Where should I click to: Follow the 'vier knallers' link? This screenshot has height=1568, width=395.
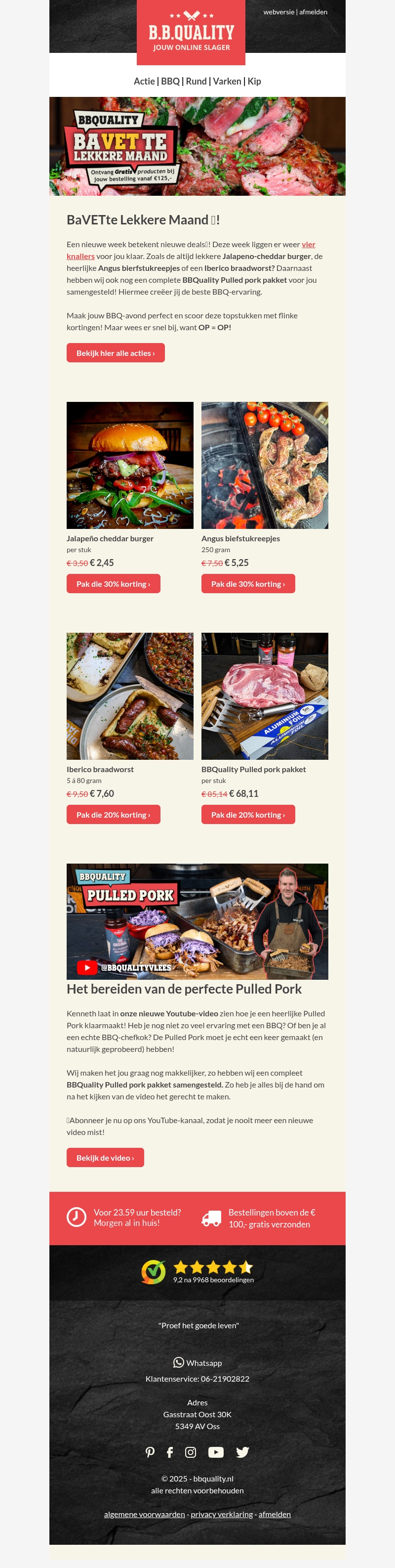click(308, 245)
